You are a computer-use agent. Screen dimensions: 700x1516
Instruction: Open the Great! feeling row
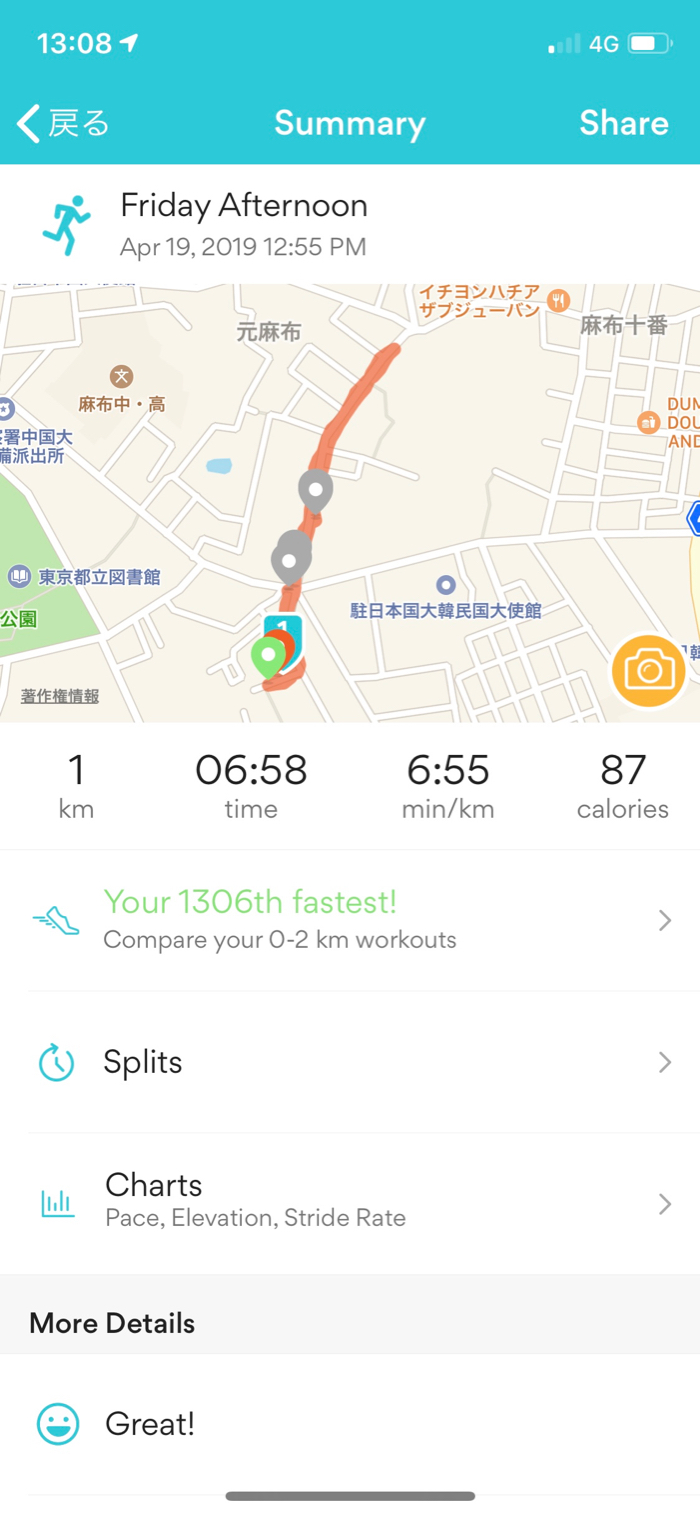click(x=350, y=1424)
